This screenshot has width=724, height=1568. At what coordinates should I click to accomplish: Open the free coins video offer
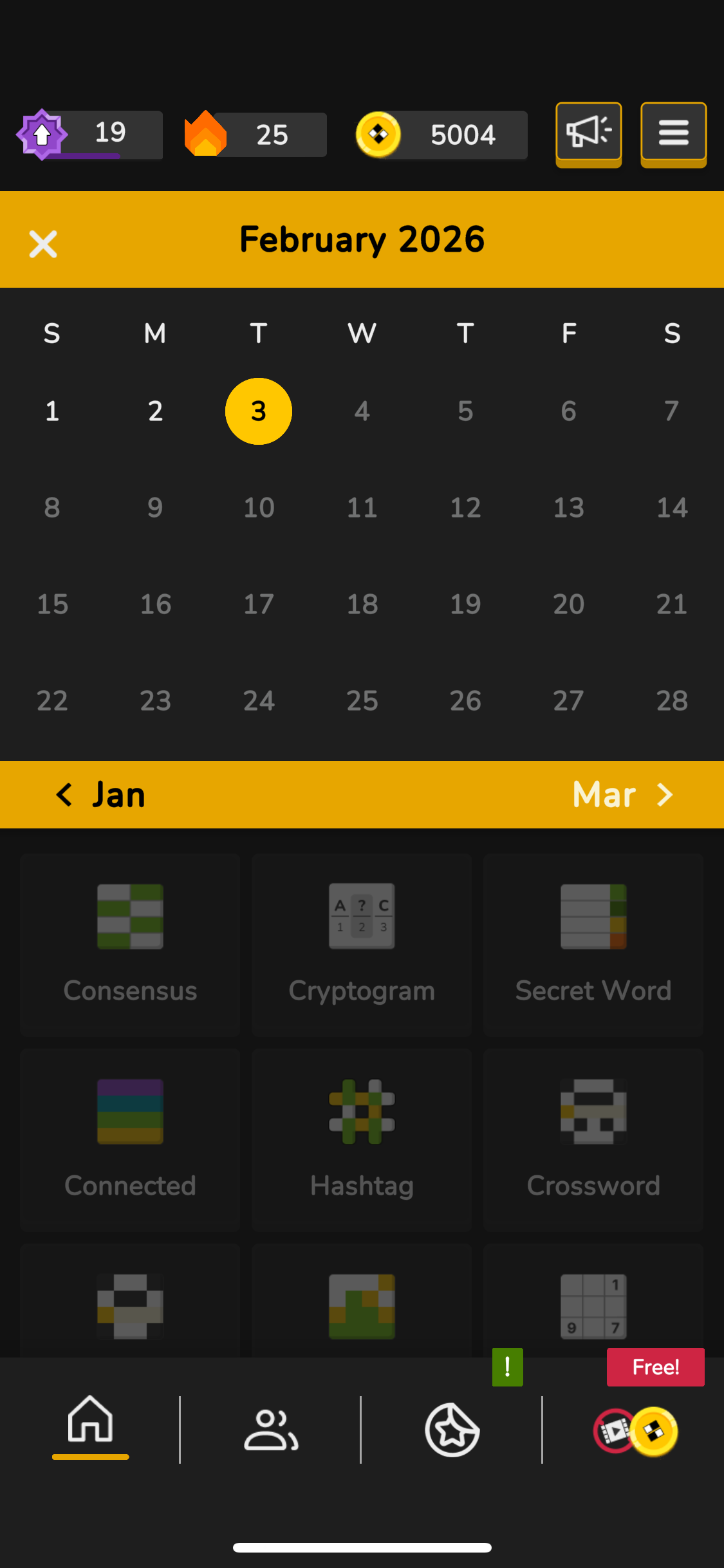click(636, 1430)
